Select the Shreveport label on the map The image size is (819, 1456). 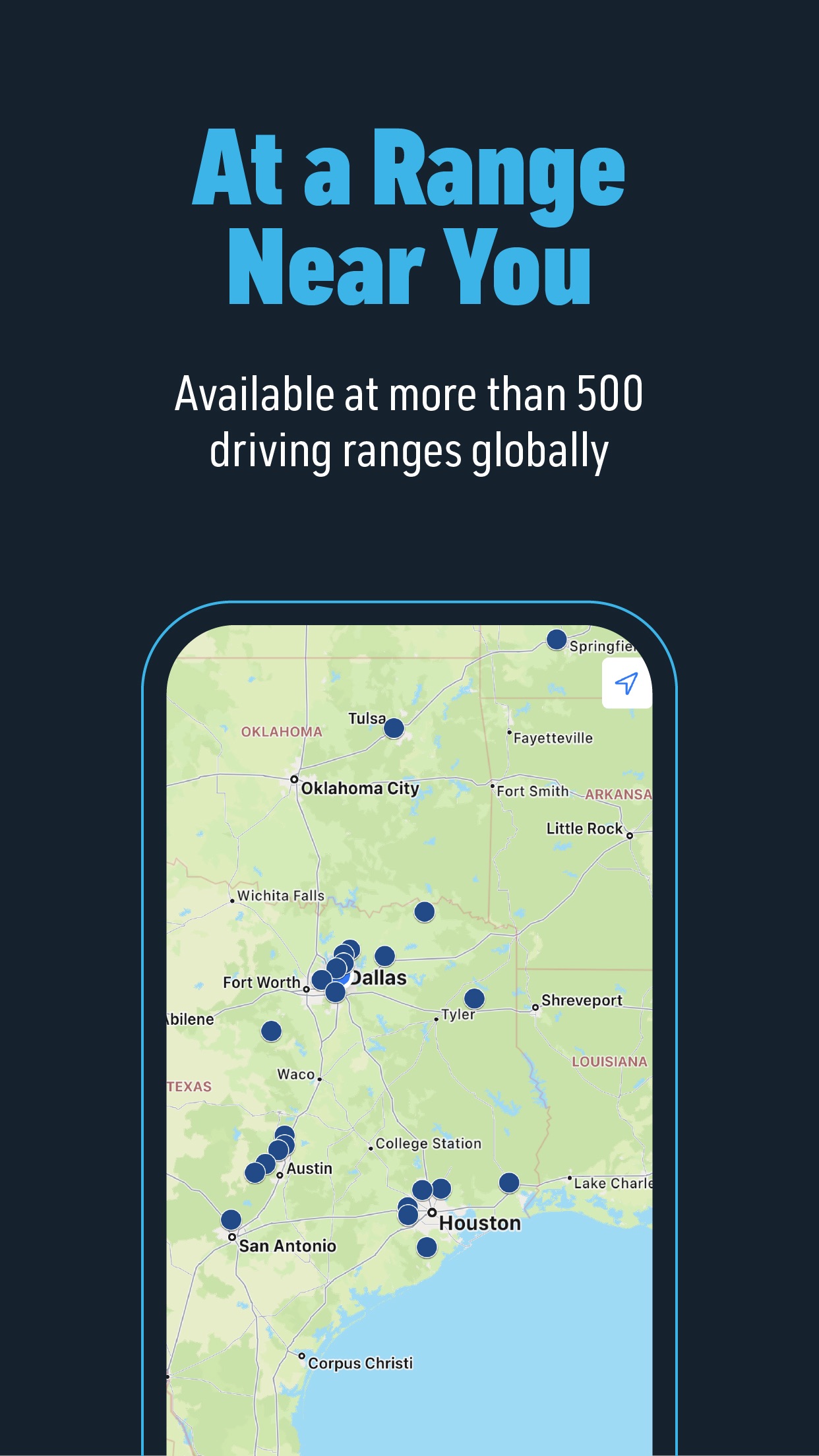pyautogui.click(x=584, y=1000)
